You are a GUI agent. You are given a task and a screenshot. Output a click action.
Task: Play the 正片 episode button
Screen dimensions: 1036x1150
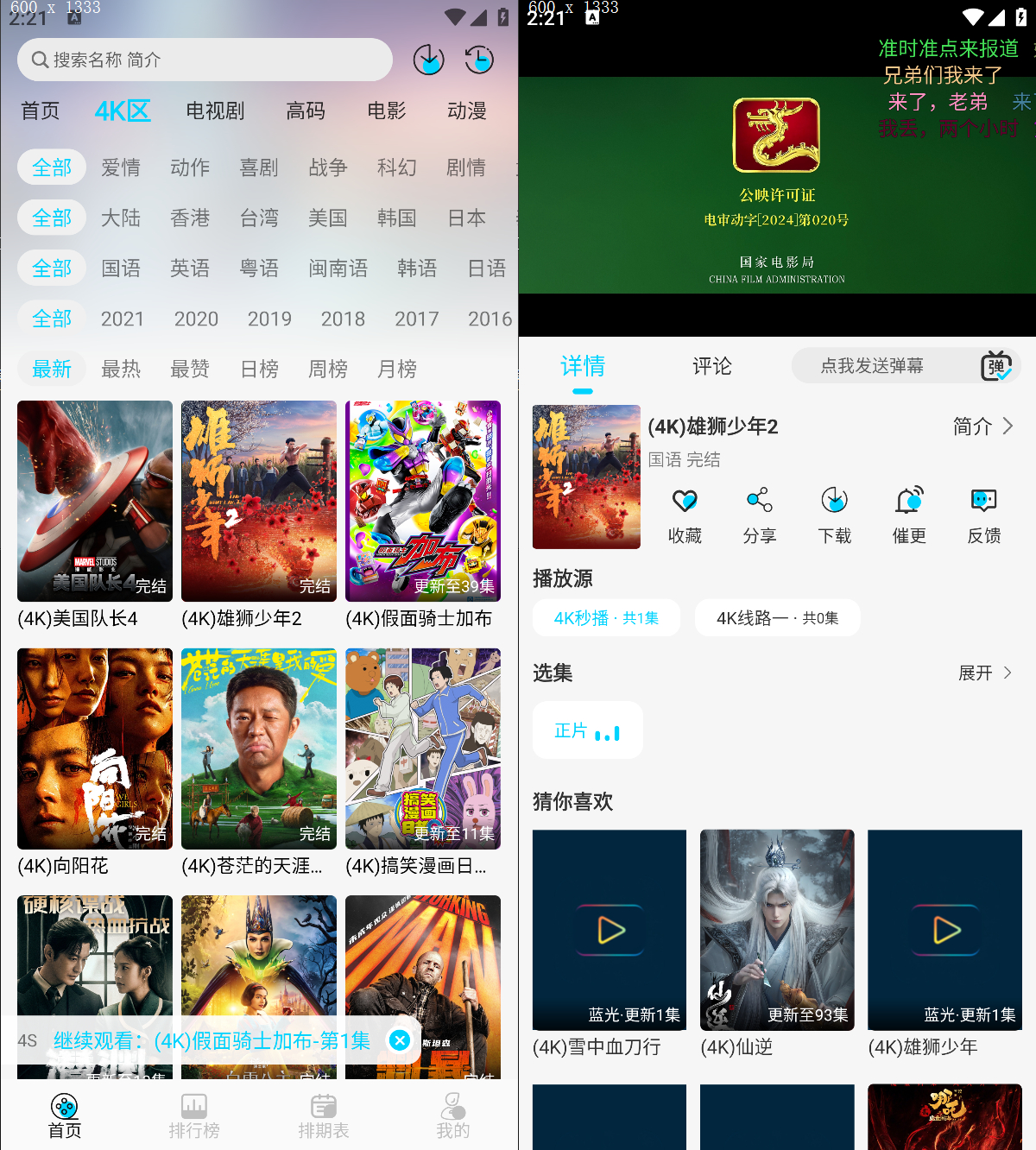(x=588, y=730)
